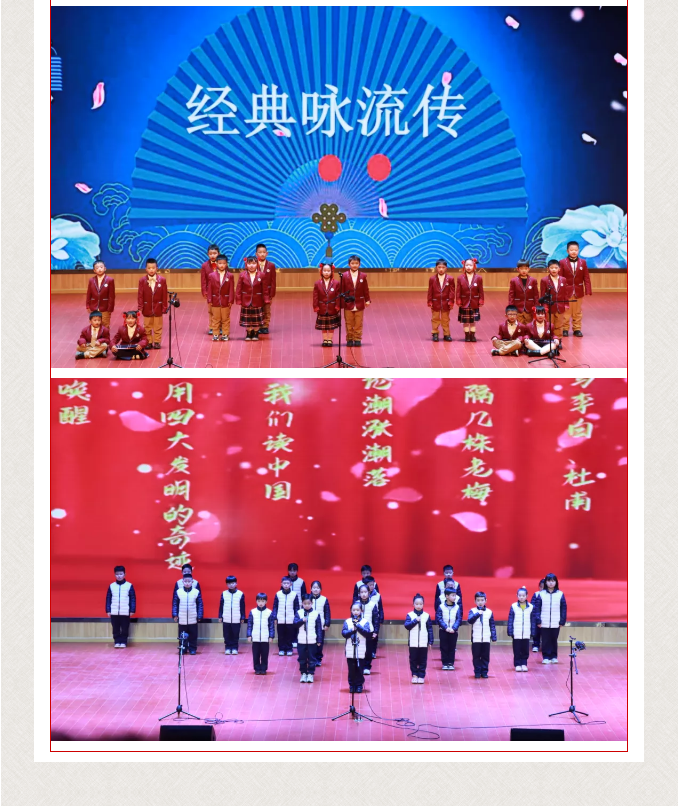This screenshot has width=678, height=806.
Task: Open the 经典咏流传 stage performance photo
Action: [x=339, y=187]
